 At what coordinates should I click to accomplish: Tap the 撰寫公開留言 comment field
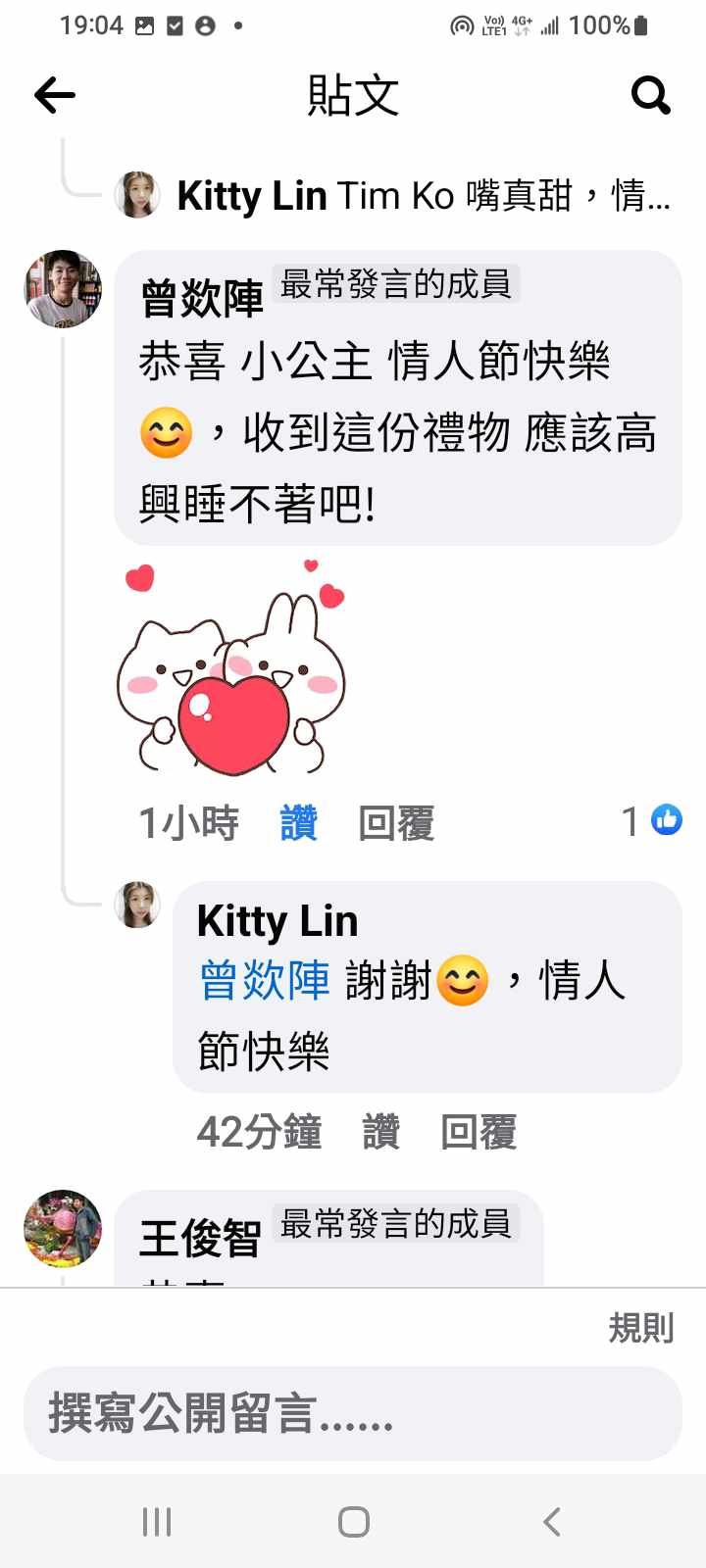[x=353, y=1414]
